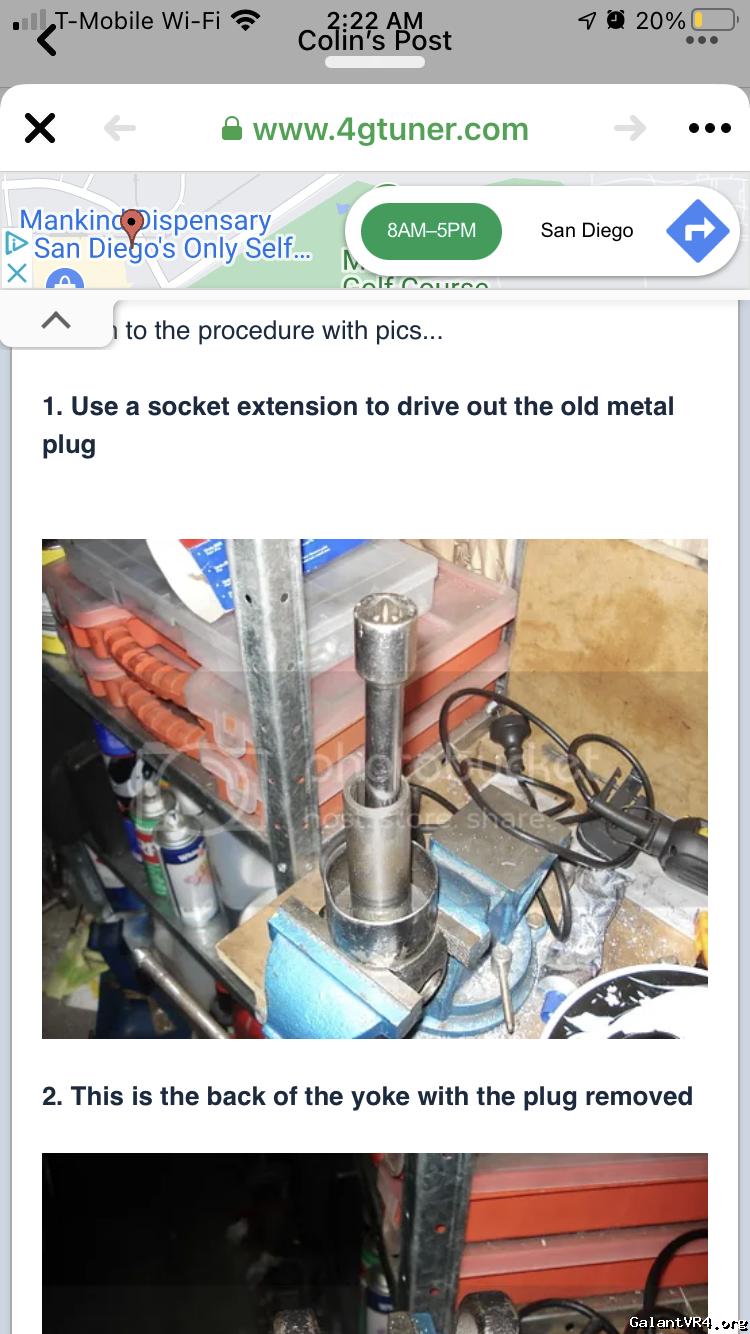Open the socket extension photo
Viewport: 750px width, 1334px height.
pos(374,788)
